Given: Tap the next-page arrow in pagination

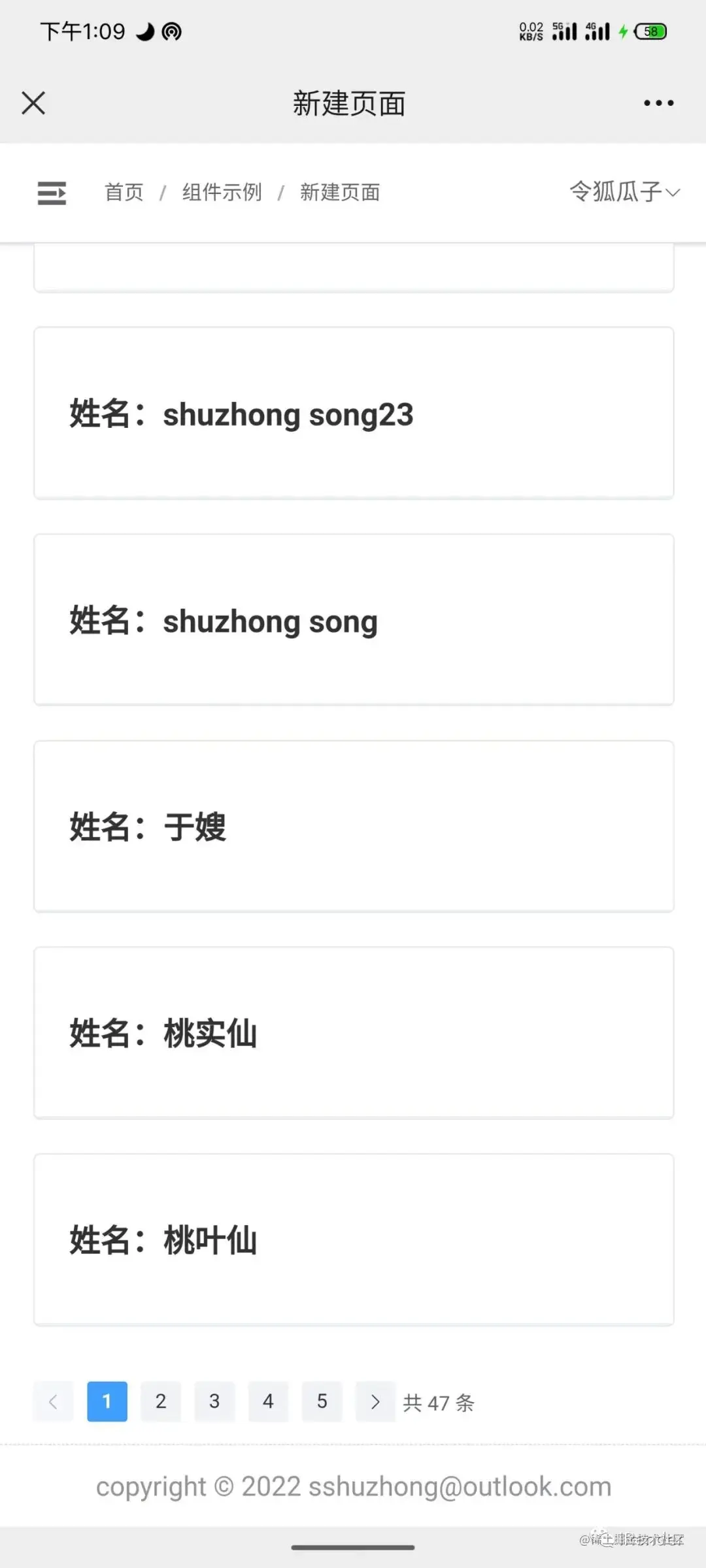Looking at the screenshot, I should point(375,1401).
